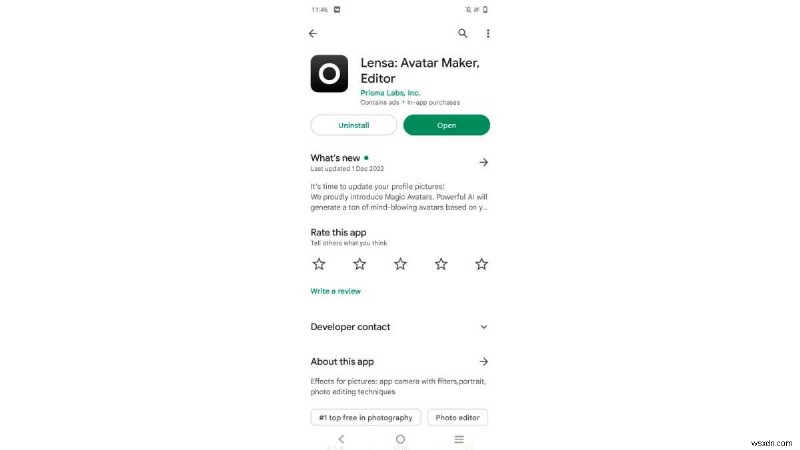Give a five-star rating
Viewport: 800px width, 450px height.
481,264
